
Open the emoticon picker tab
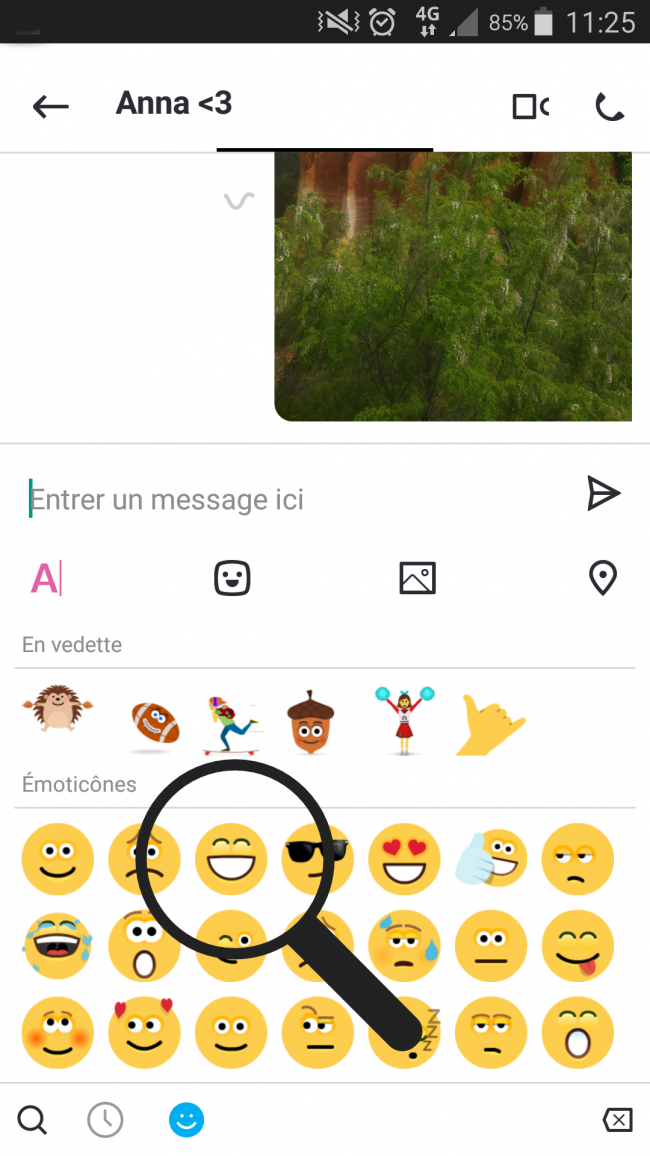click(232, 578)
